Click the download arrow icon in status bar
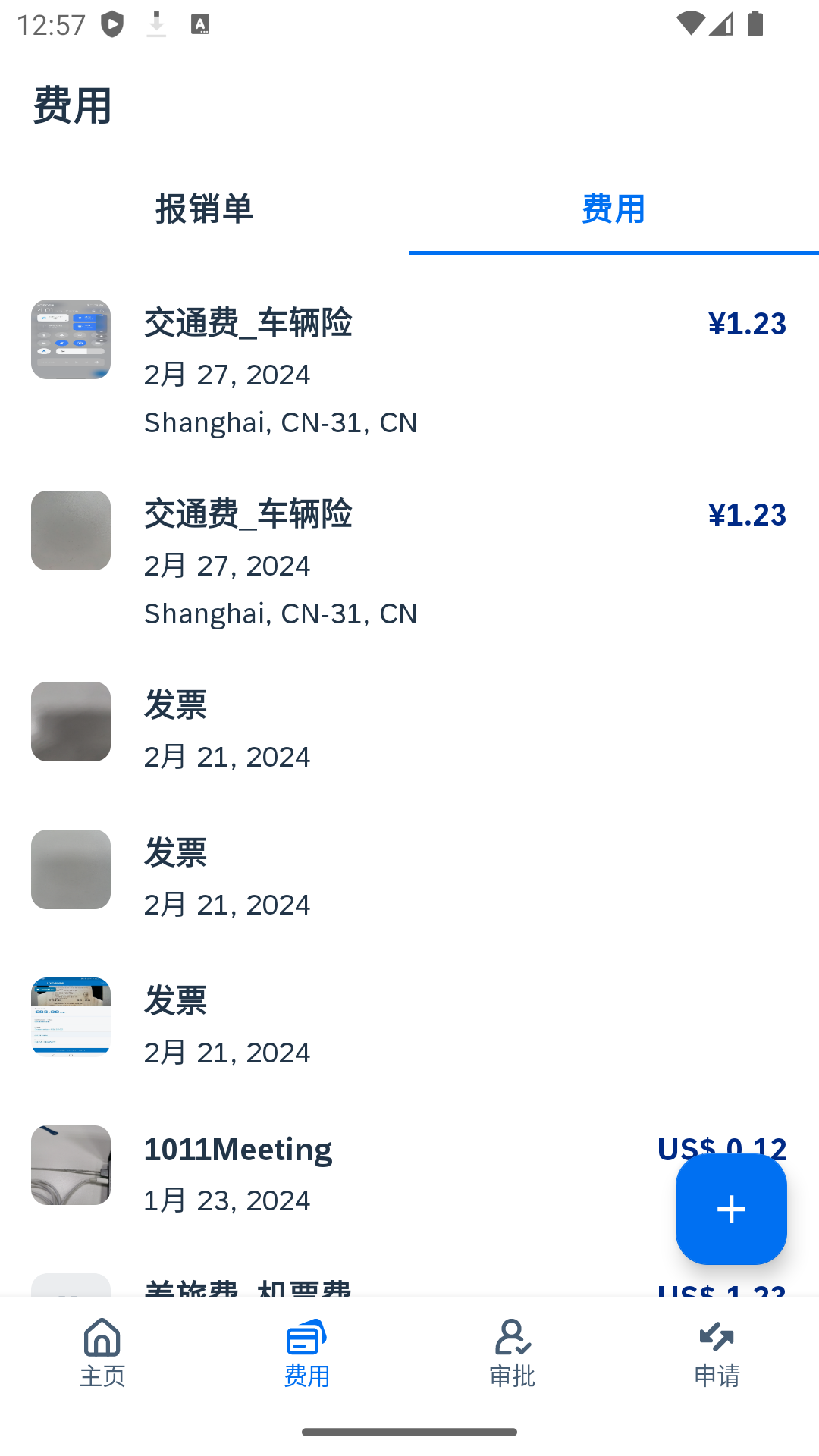Screen dimensions: 819x1456 [x=156, y=24]
